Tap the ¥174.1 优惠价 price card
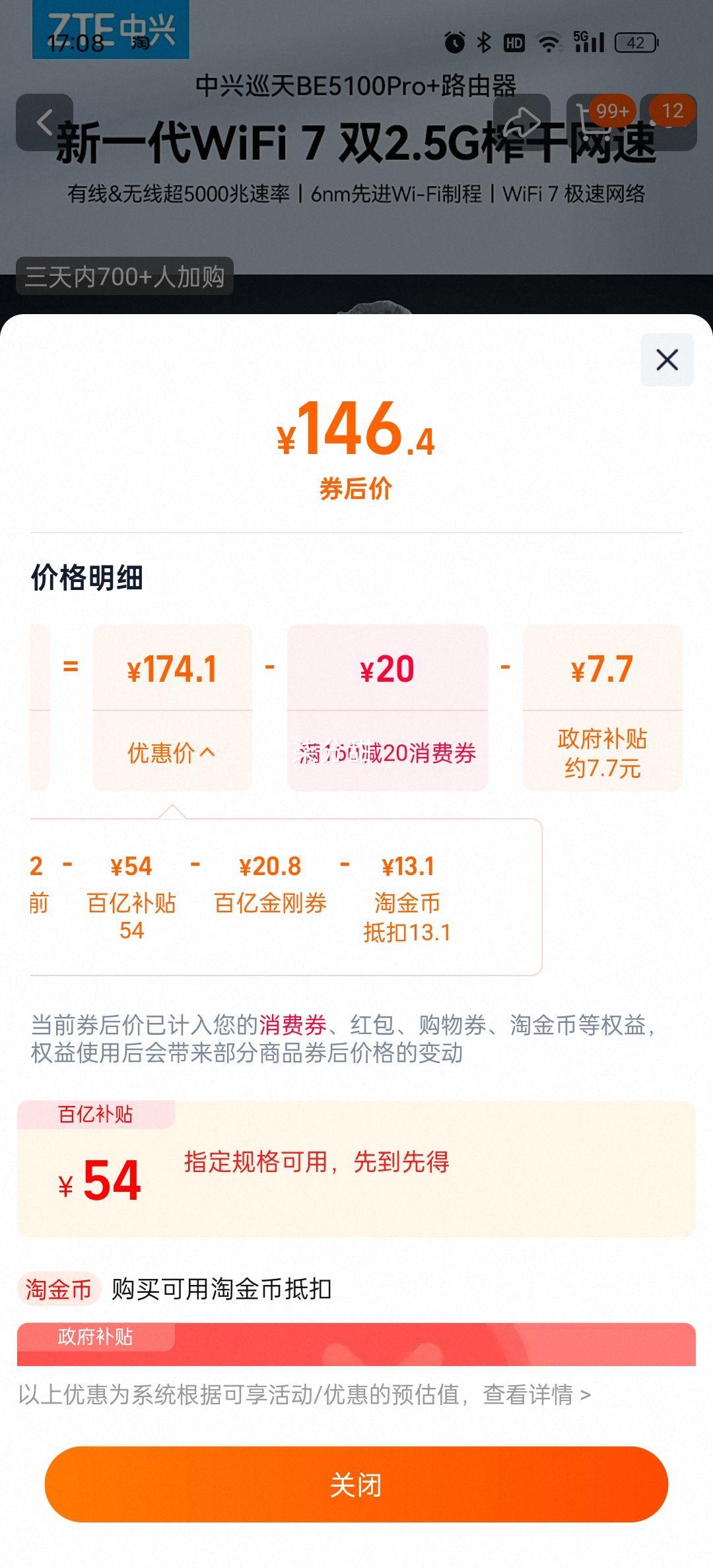Viewport: 713px width, 1568px height. pyautogui.click(x=173, y=706)
